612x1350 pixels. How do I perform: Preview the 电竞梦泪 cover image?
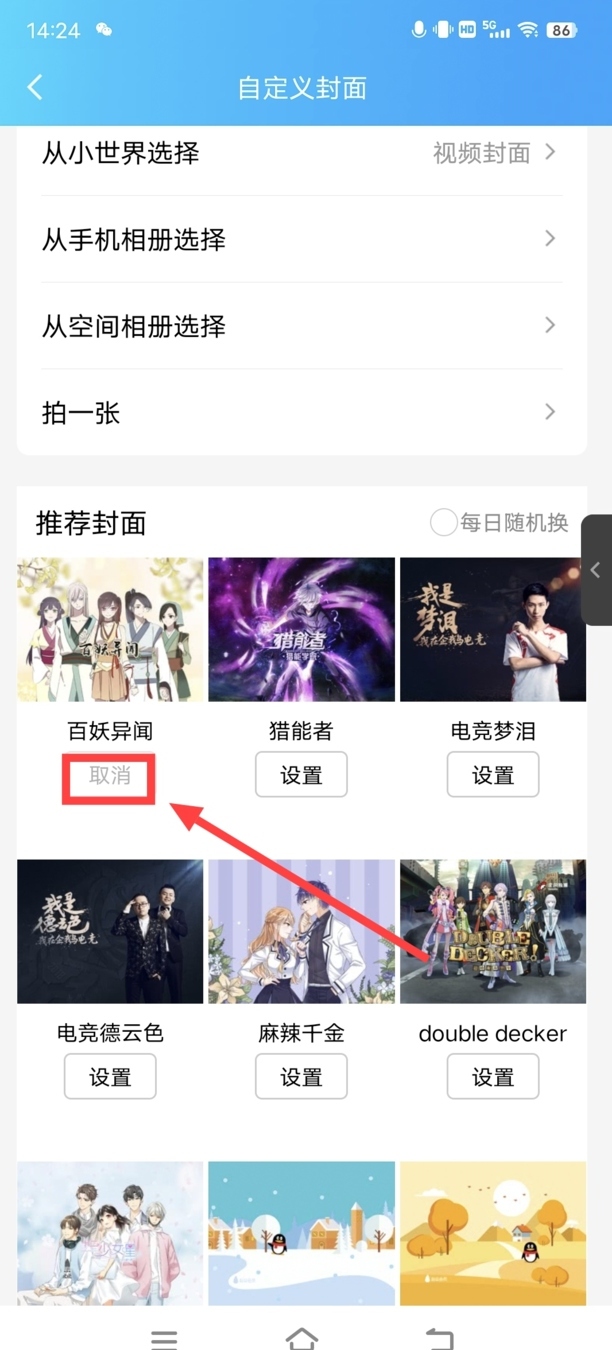(492, 629)
